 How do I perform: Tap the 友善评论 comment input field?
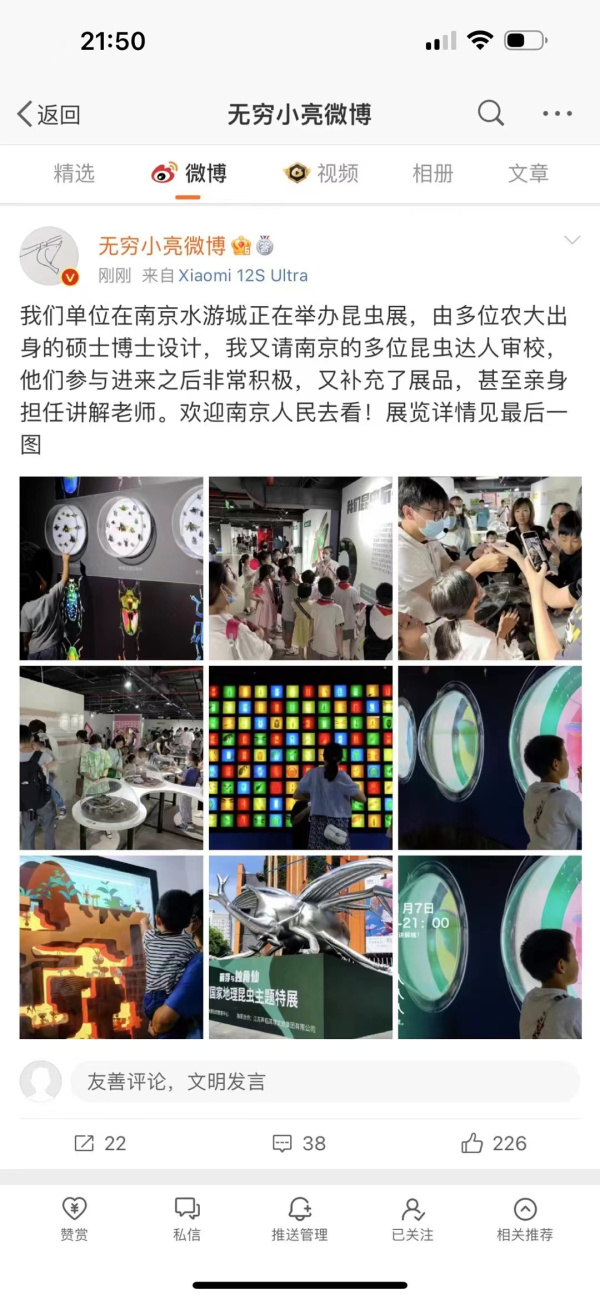pyautogui.click(x=324, y=1082)
